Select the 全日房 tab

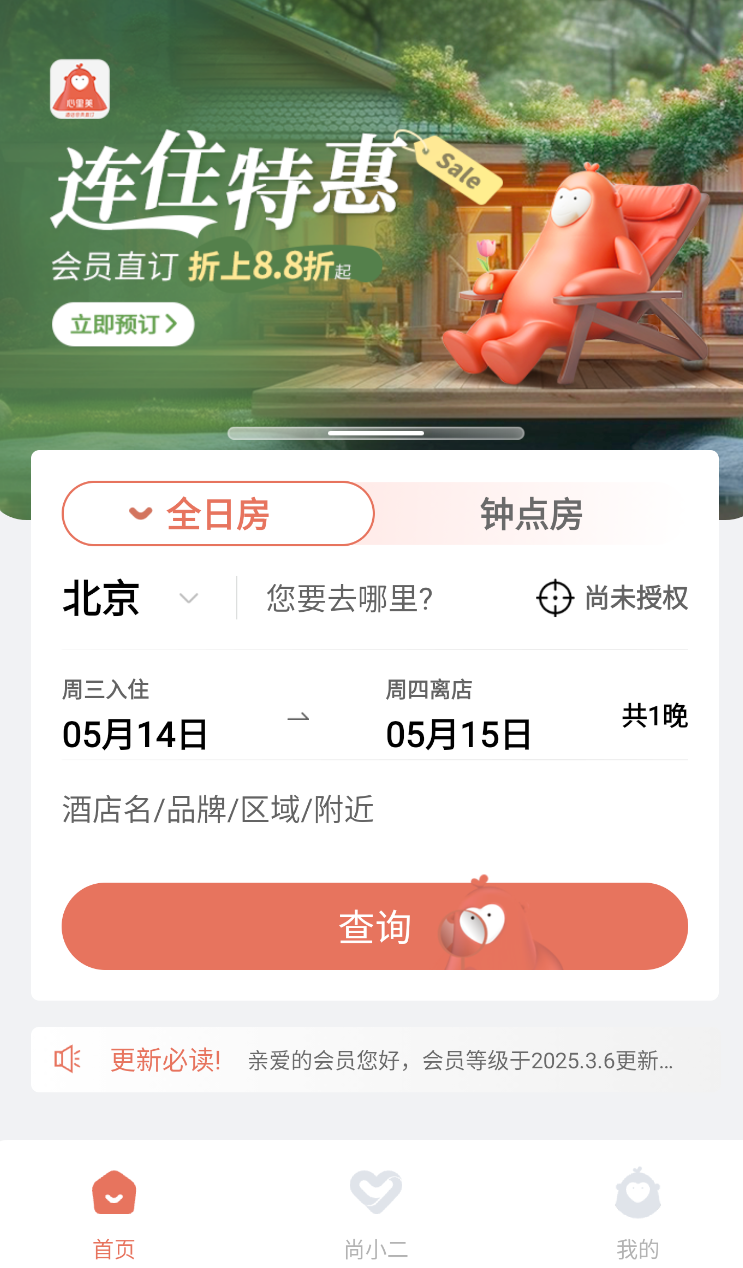tap(218, 514)
